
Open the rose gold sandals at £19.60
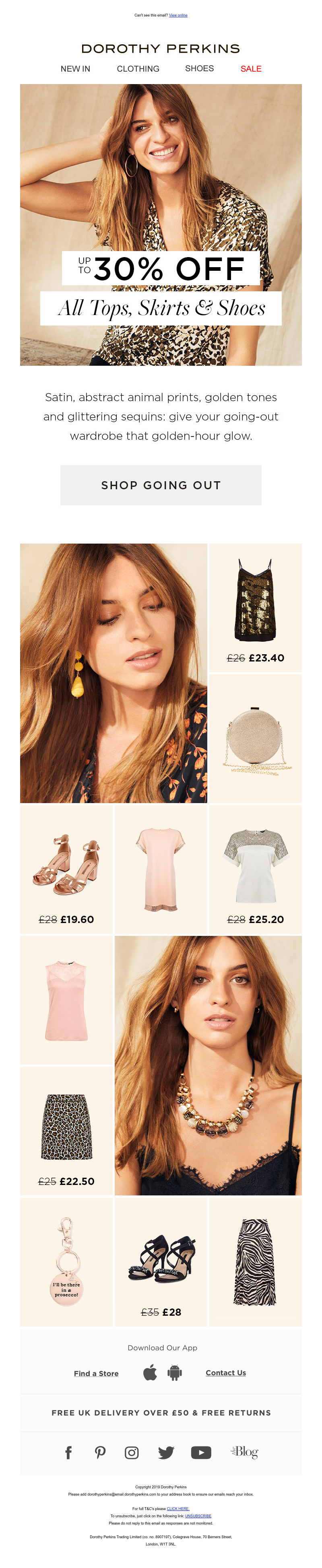66,869
